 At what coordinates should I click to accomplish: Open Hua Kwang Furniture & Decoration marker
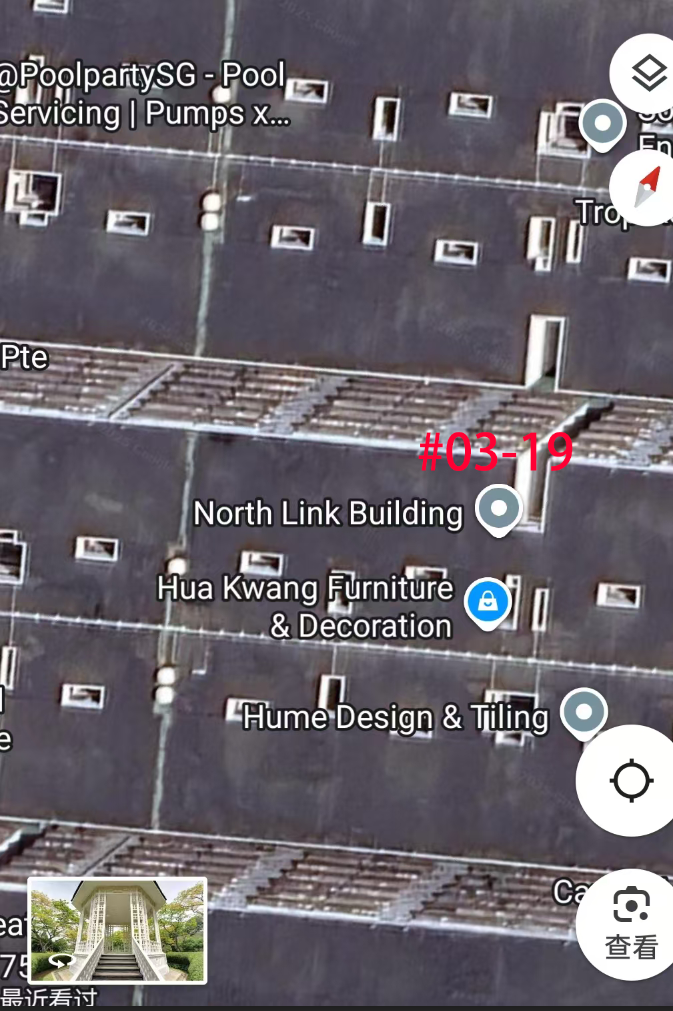pos(488,601)
